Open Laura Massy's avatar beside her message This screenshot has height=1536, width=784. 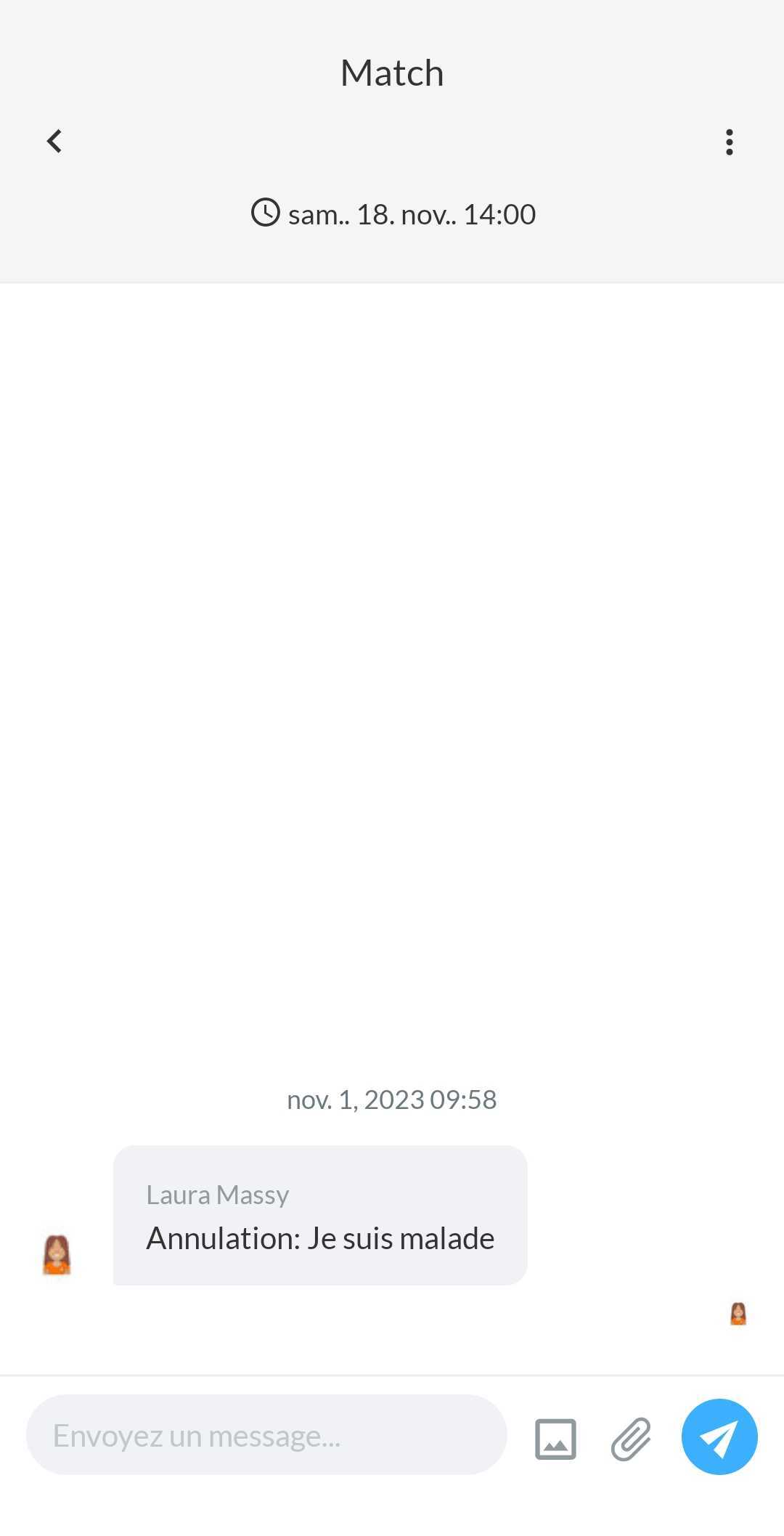point(57,1254)
